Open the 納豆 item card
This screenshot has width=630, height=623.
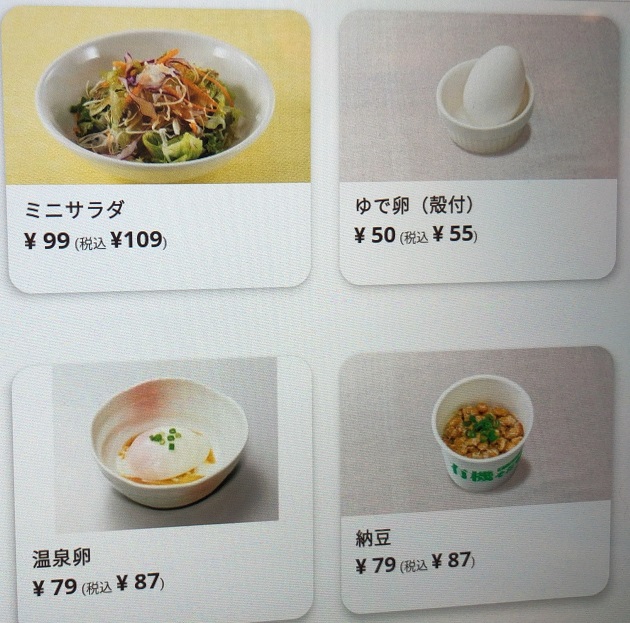tap(476, 480)
